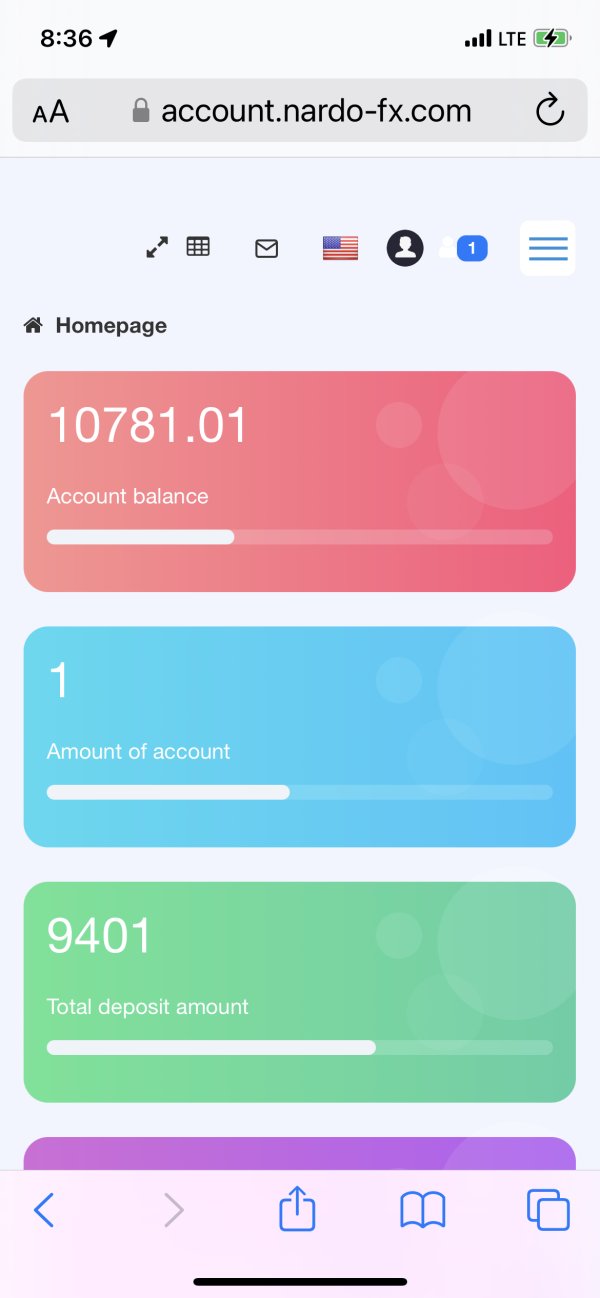The image size is (600, 1298).
Task: Tap the Homepage breadcrumb link
Action: point(111,325)
